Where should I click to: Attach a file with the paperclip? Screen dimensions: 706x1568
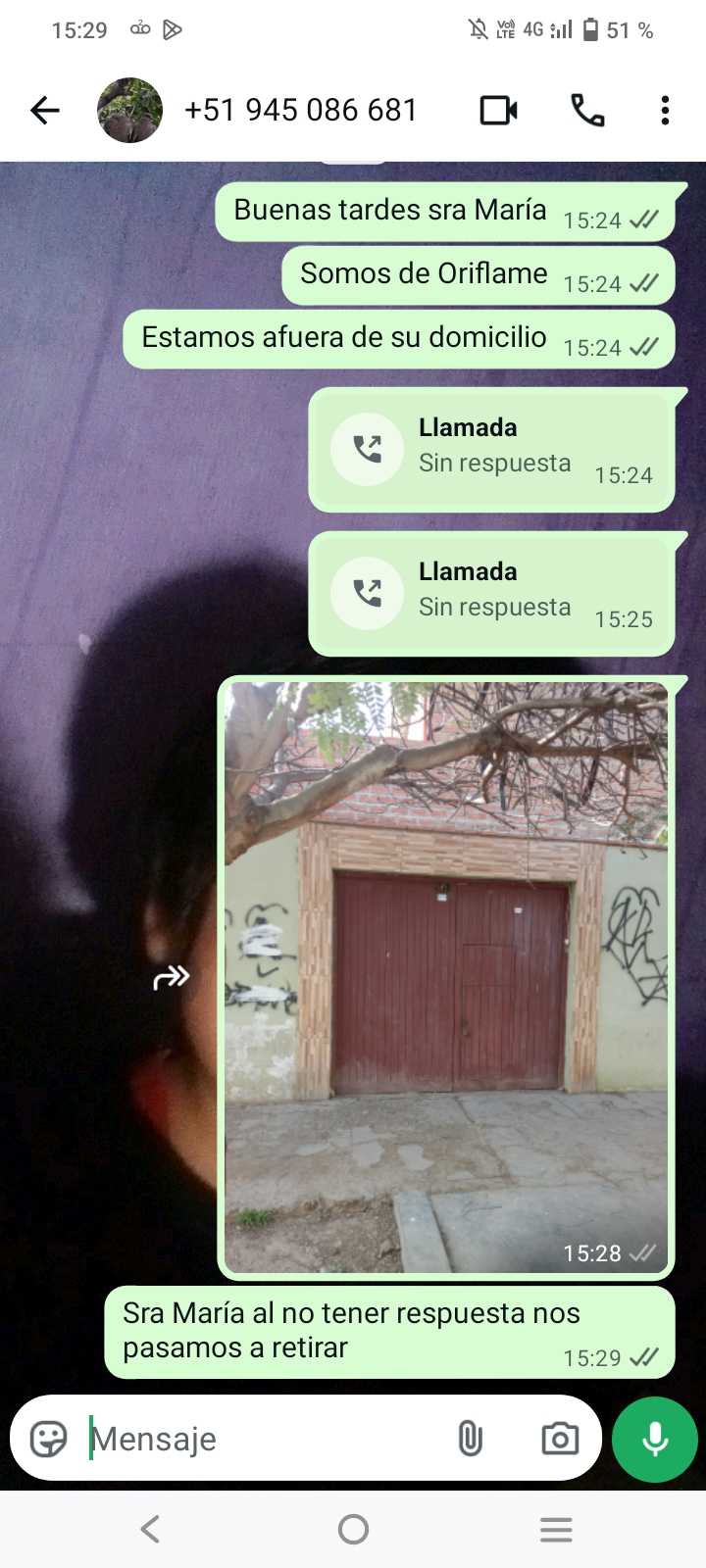tap(470, 1439)
